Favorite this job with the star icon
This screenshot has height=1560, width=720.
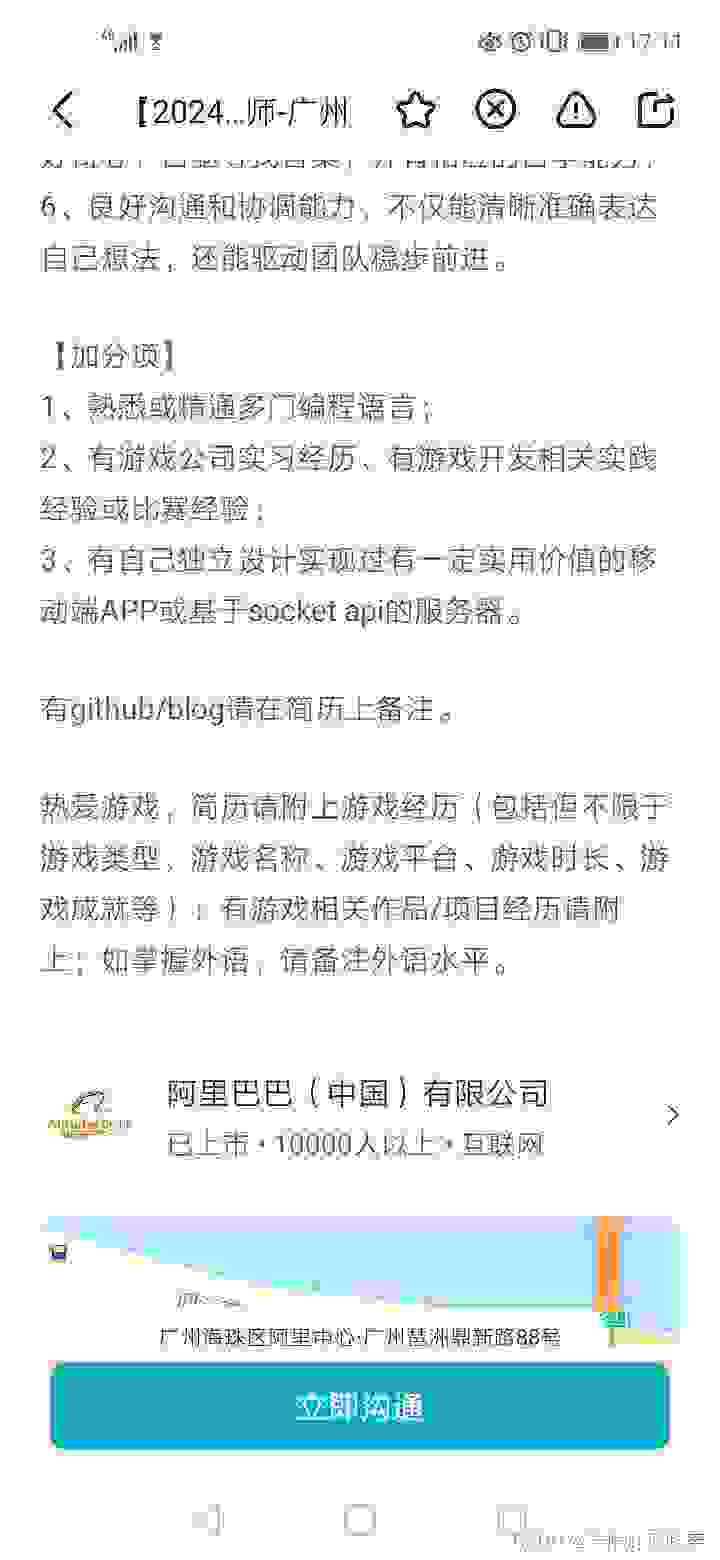pos(416,110)
